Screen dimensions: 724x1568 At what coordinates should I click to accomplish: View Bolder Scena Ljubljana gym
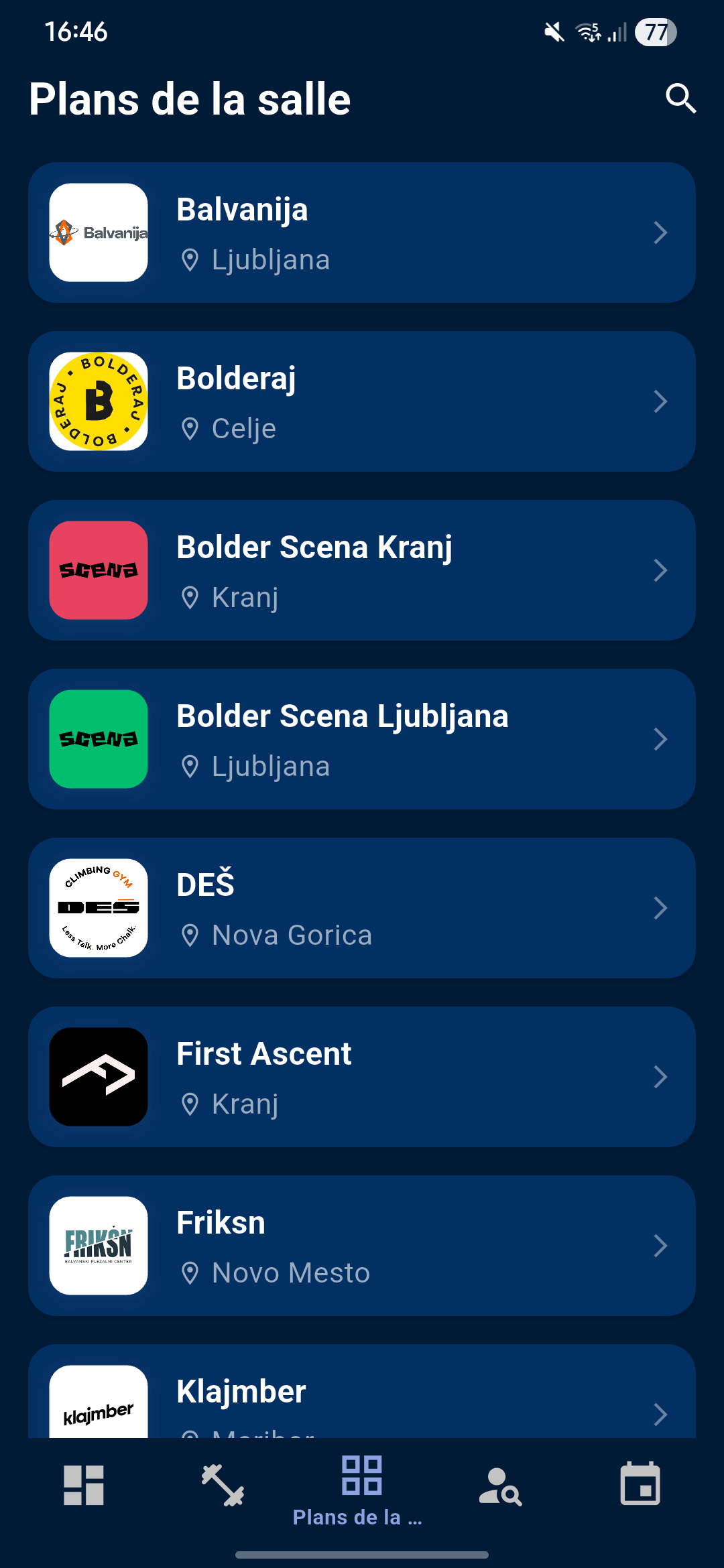[362, 739]
